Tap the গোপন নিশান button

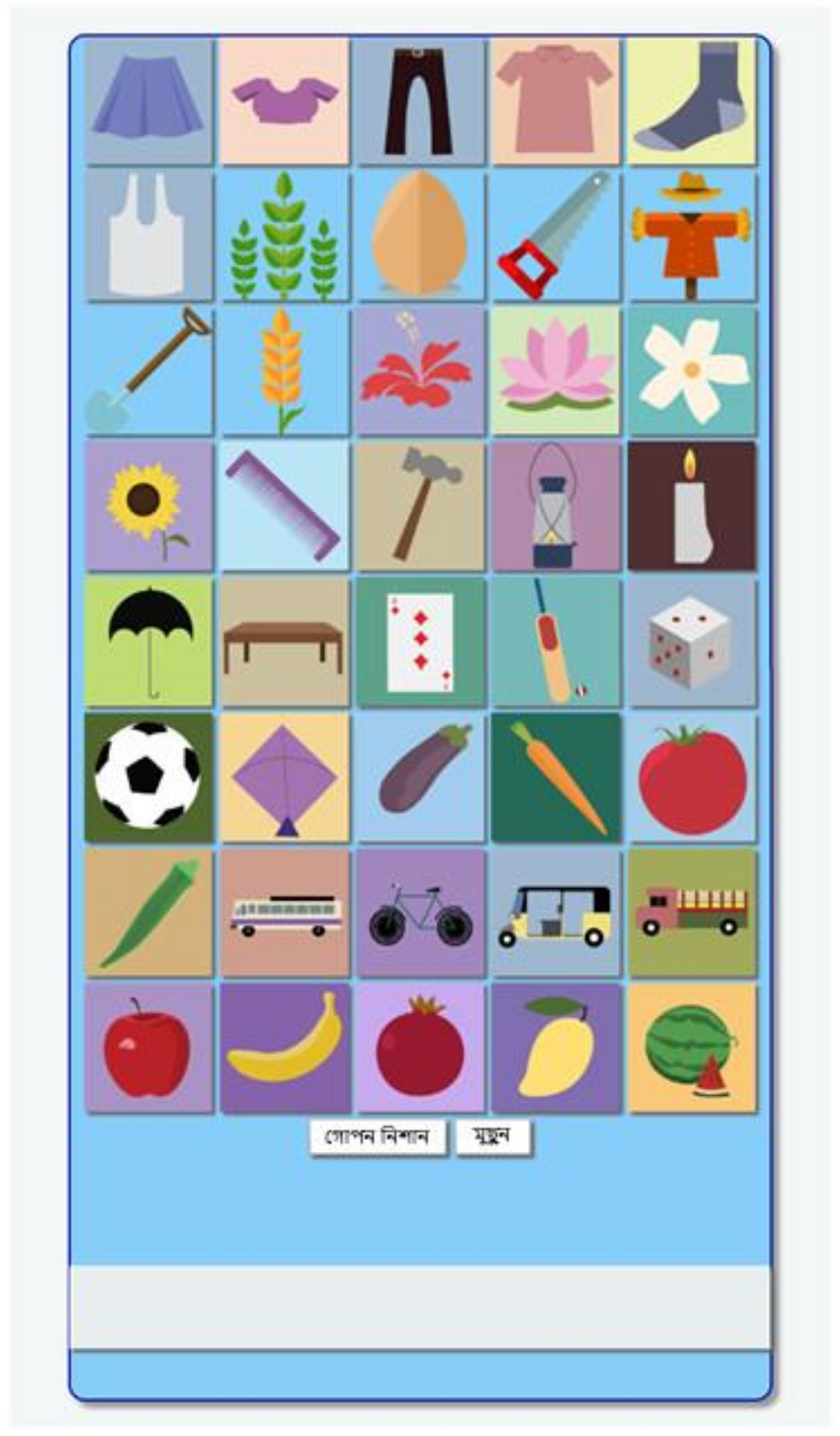click(377, 1137)
